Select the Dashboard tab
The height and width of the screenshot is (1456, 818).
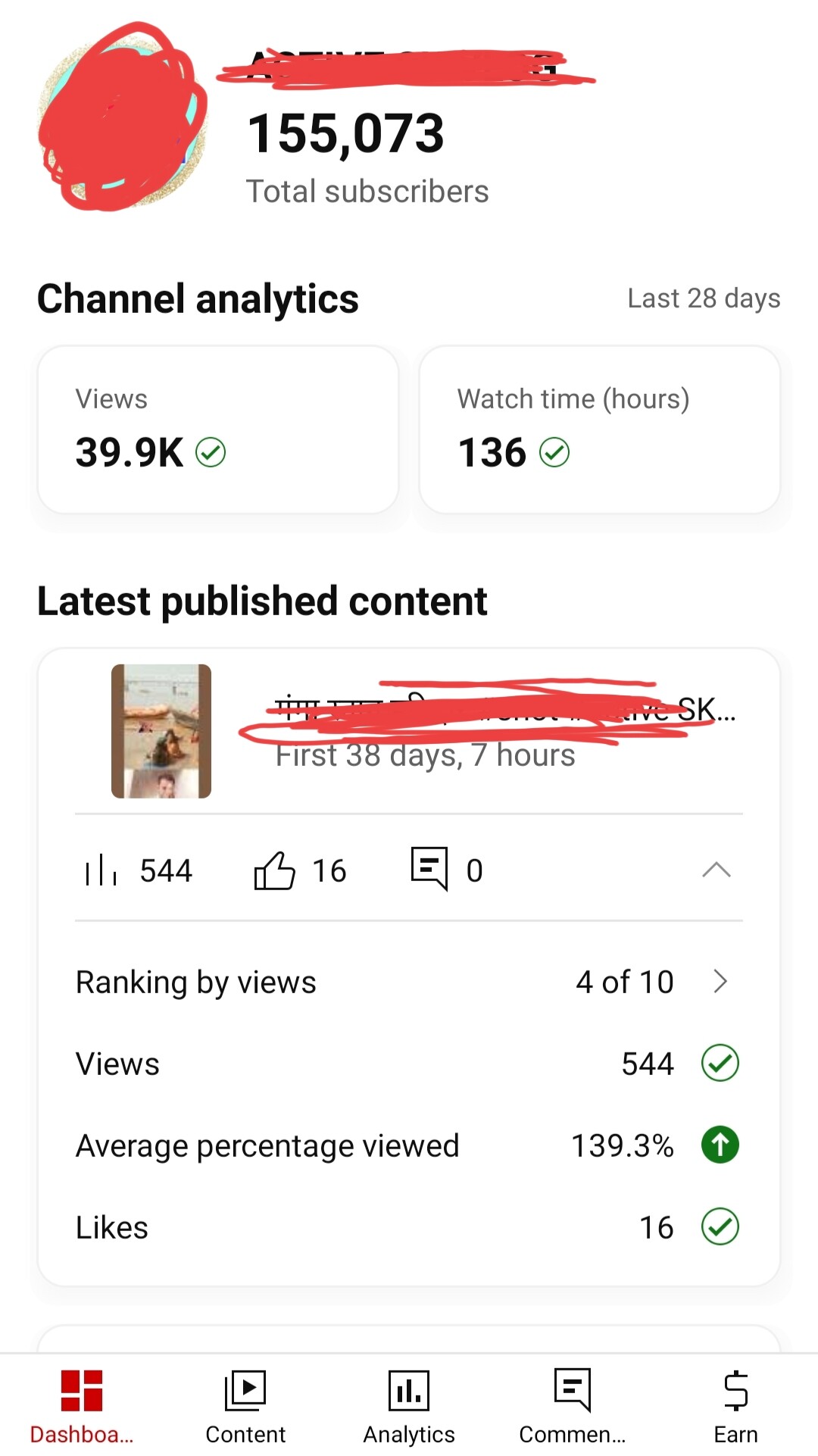[x=82, y=1407]
